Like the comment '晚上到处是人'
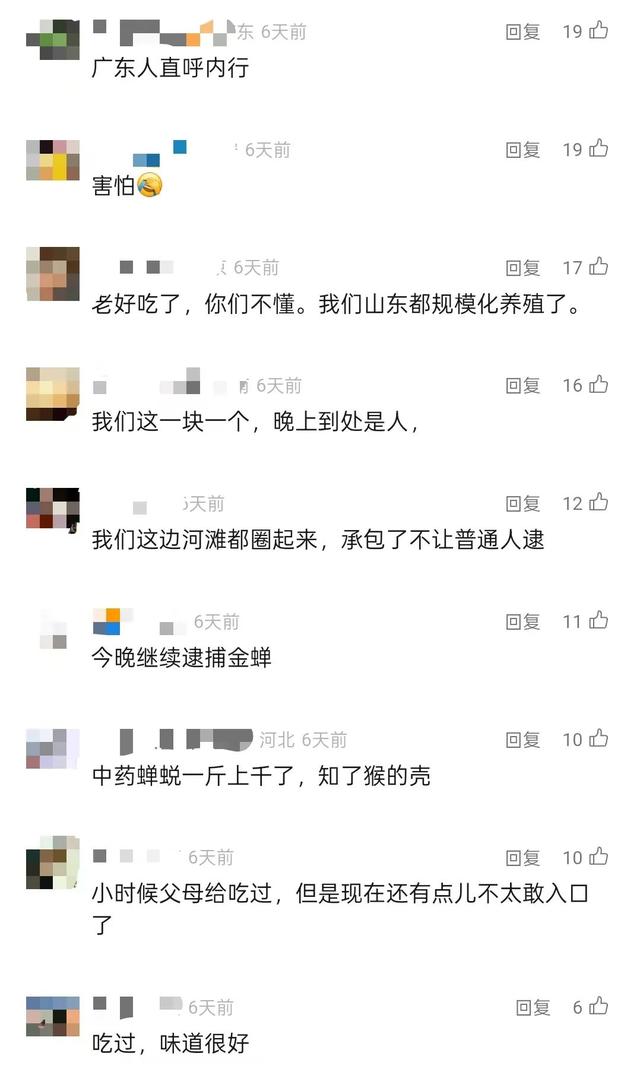The image size is (640, 1088). click(x=598, y=385)
